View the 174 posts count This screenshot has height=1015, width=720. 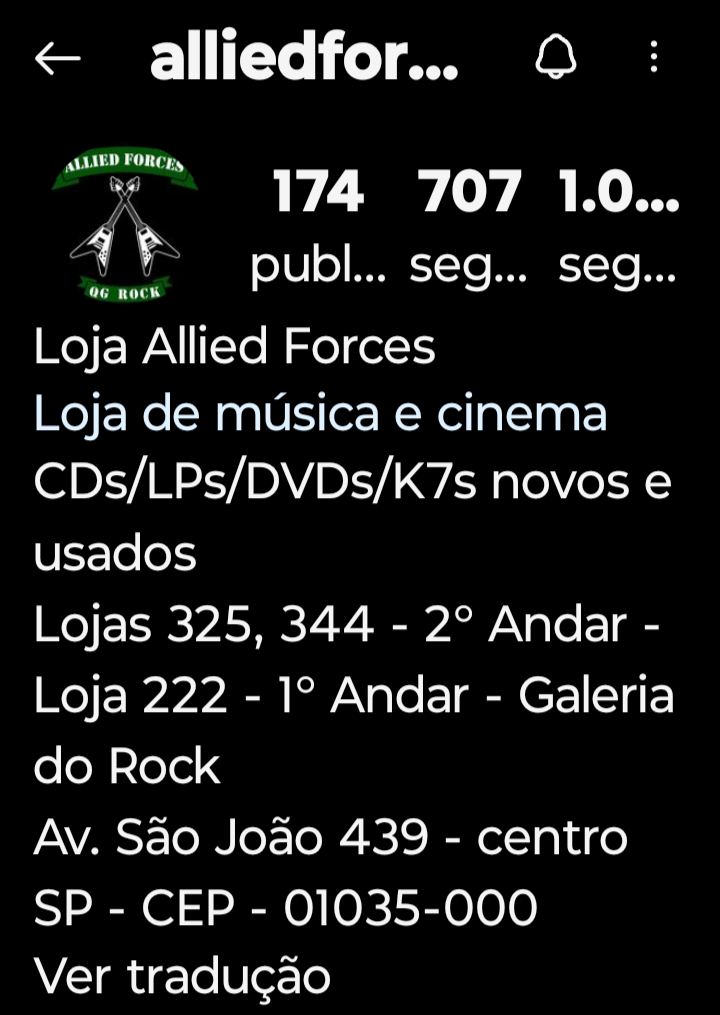pyautogui.click(x=318, y=226)
